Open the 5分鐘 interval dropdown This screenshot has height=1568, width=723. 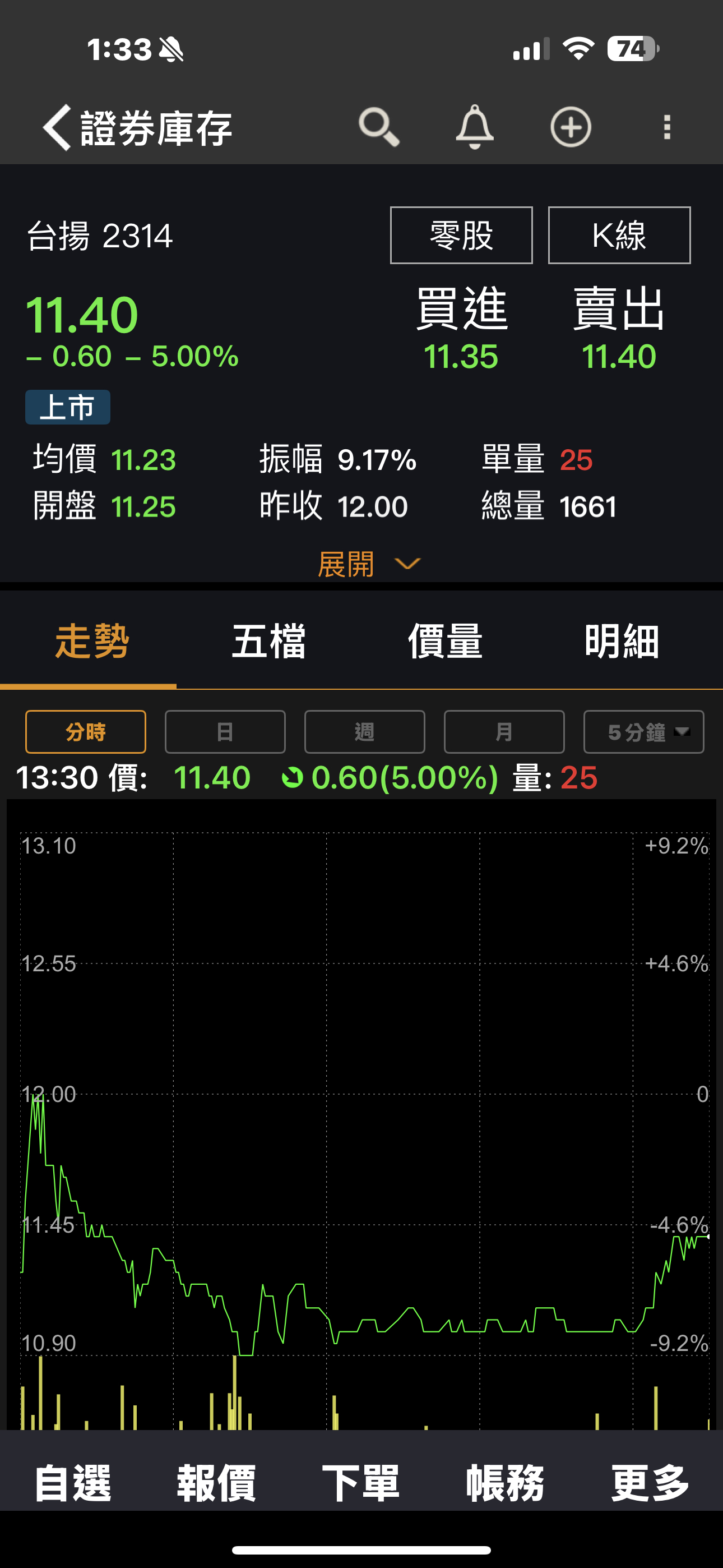643,732
